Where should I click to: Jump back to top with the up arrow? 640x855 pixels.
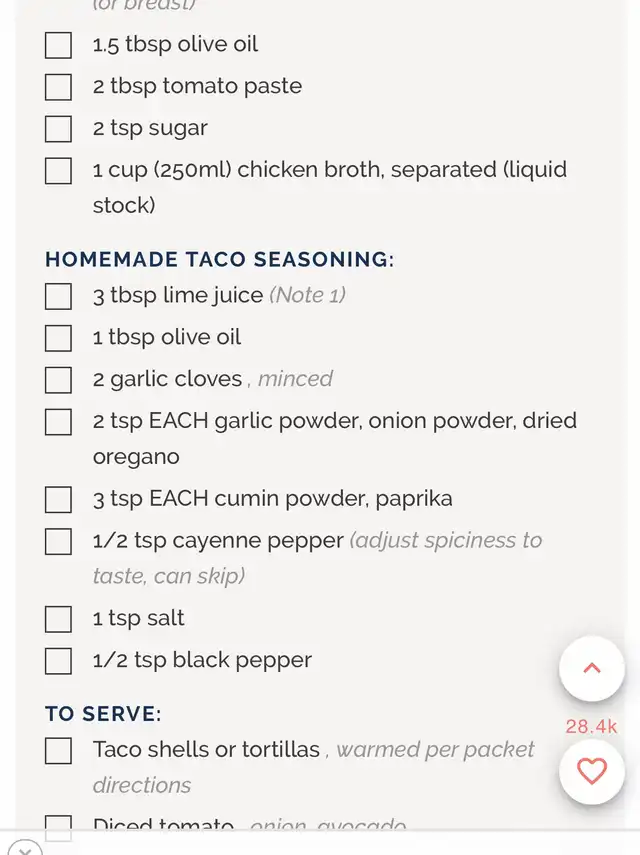click(x=592, y=668)
